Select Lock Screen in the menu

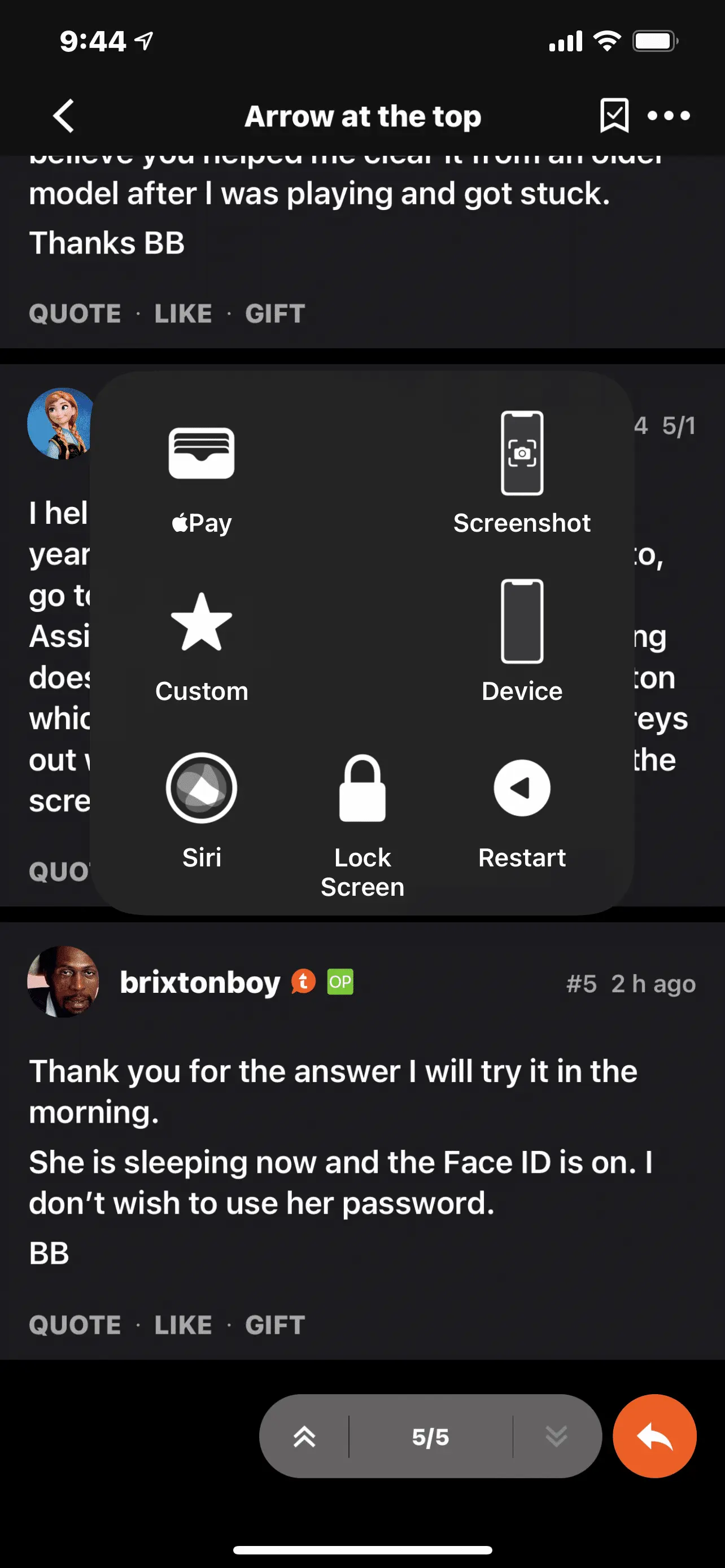(x=362, y=822)
